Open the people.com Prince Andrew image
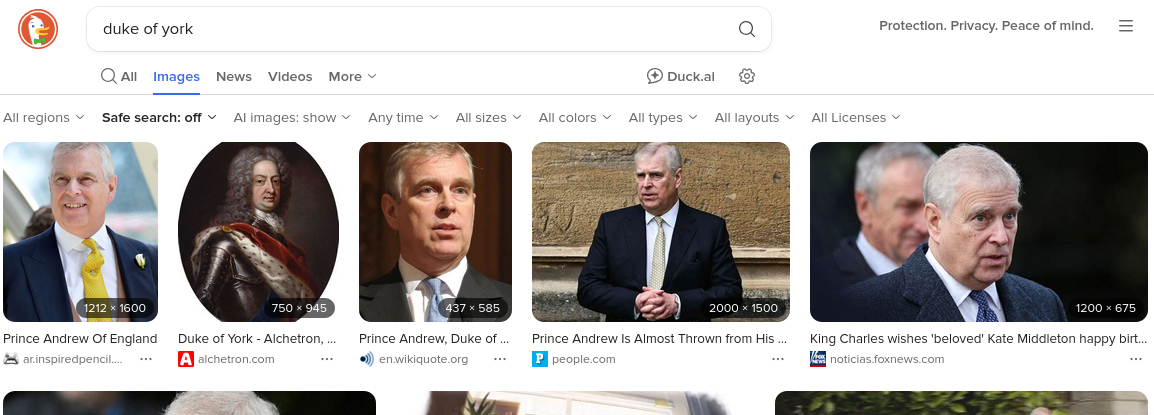The width and height of the screenshot is (1154, 415). coord(660,231)
